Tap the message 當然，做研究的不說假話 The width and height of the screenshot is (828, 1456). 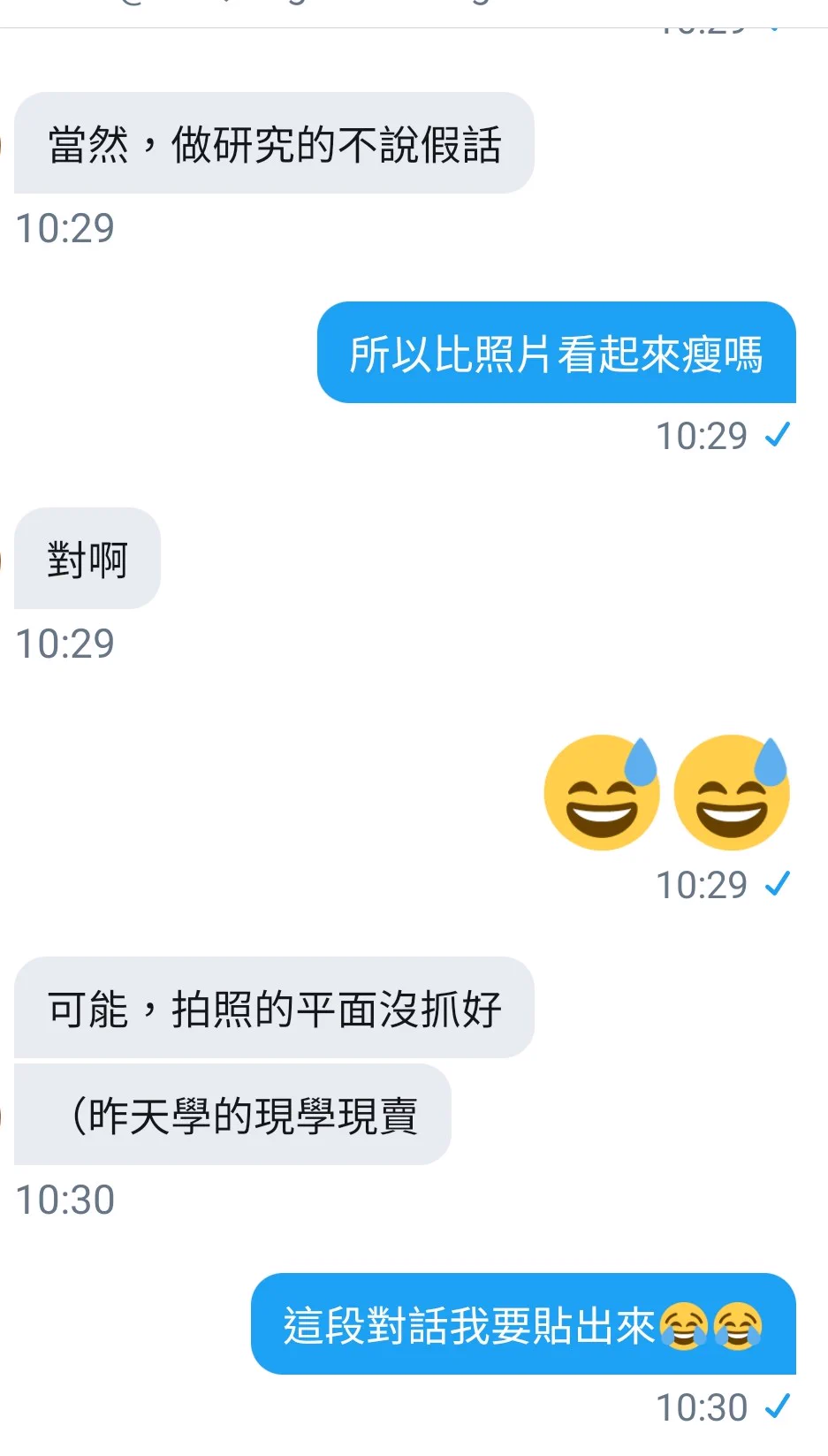pyautogui.click(x=274, y=143)
